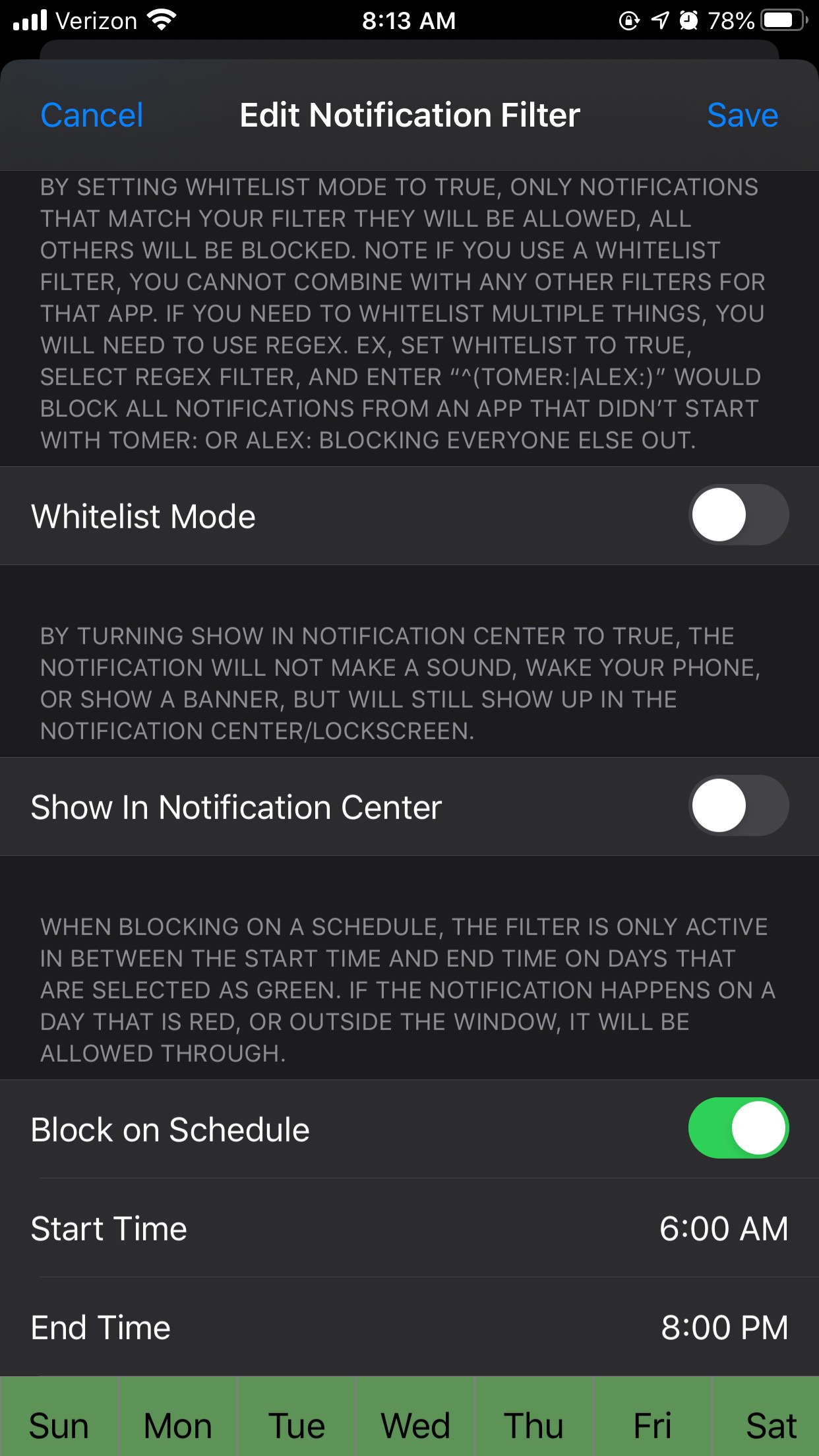The height and width of the screenshot is (1456, 819).
Task: Disable Block on Schedule
Action: [738, 1128]
